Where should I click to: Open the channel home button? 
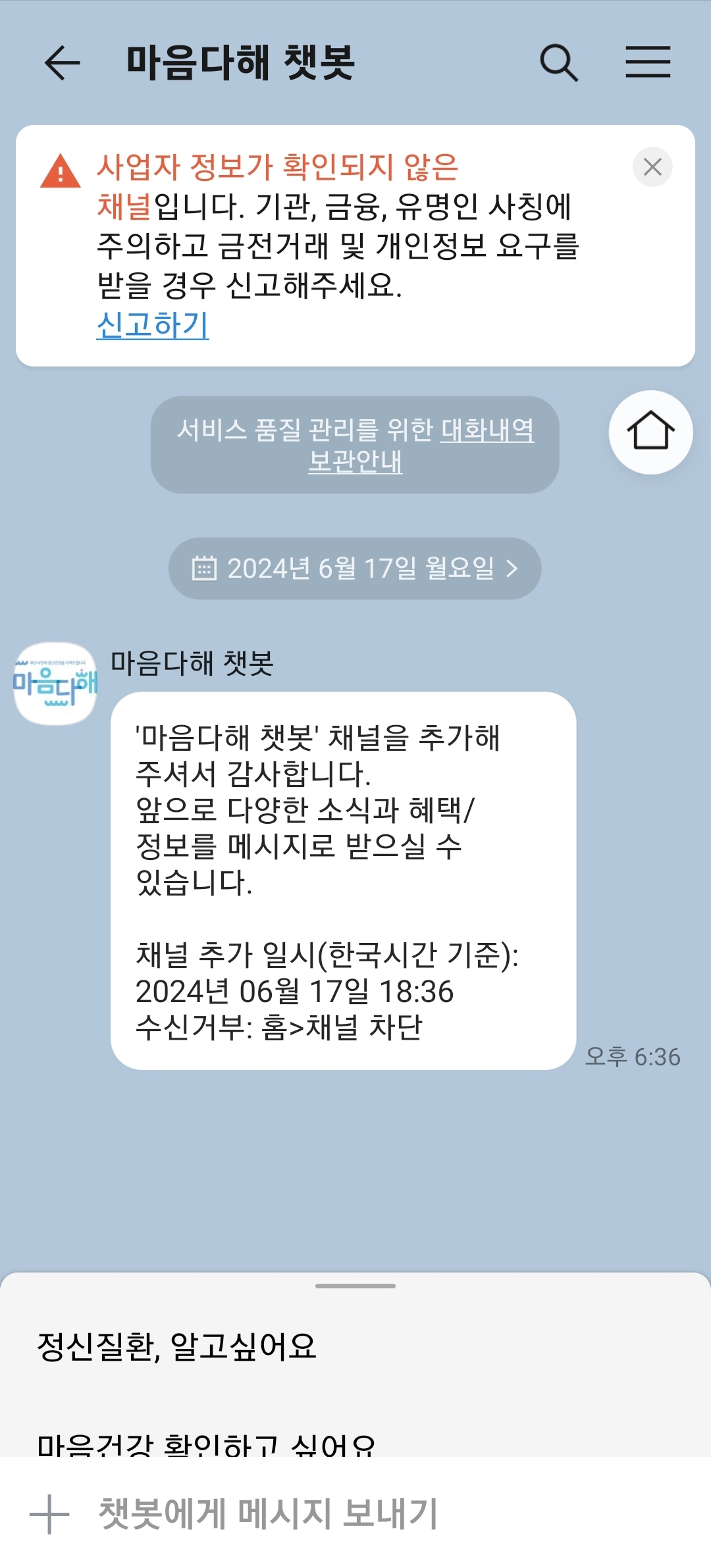650,432
